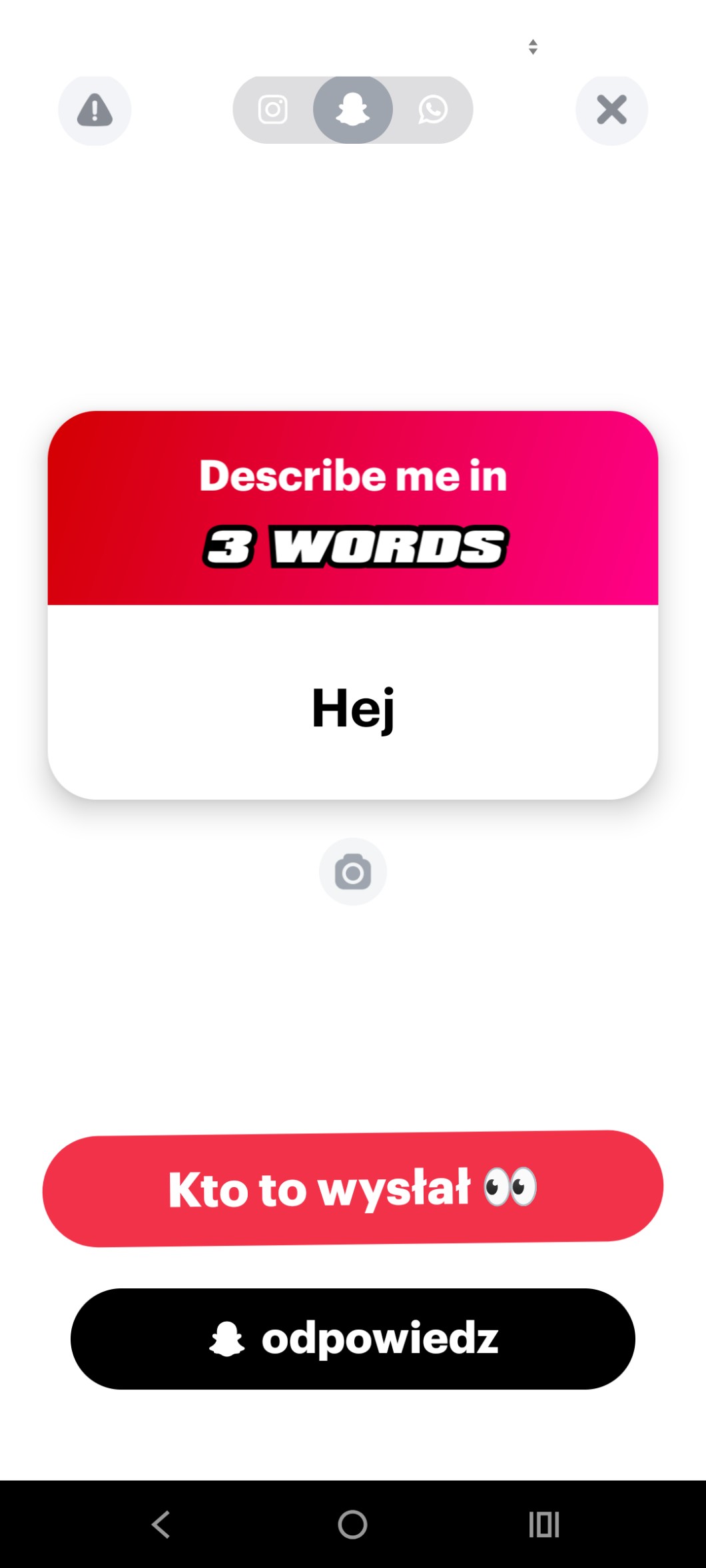Select the Snapchat sharing option

click(353, 110)
